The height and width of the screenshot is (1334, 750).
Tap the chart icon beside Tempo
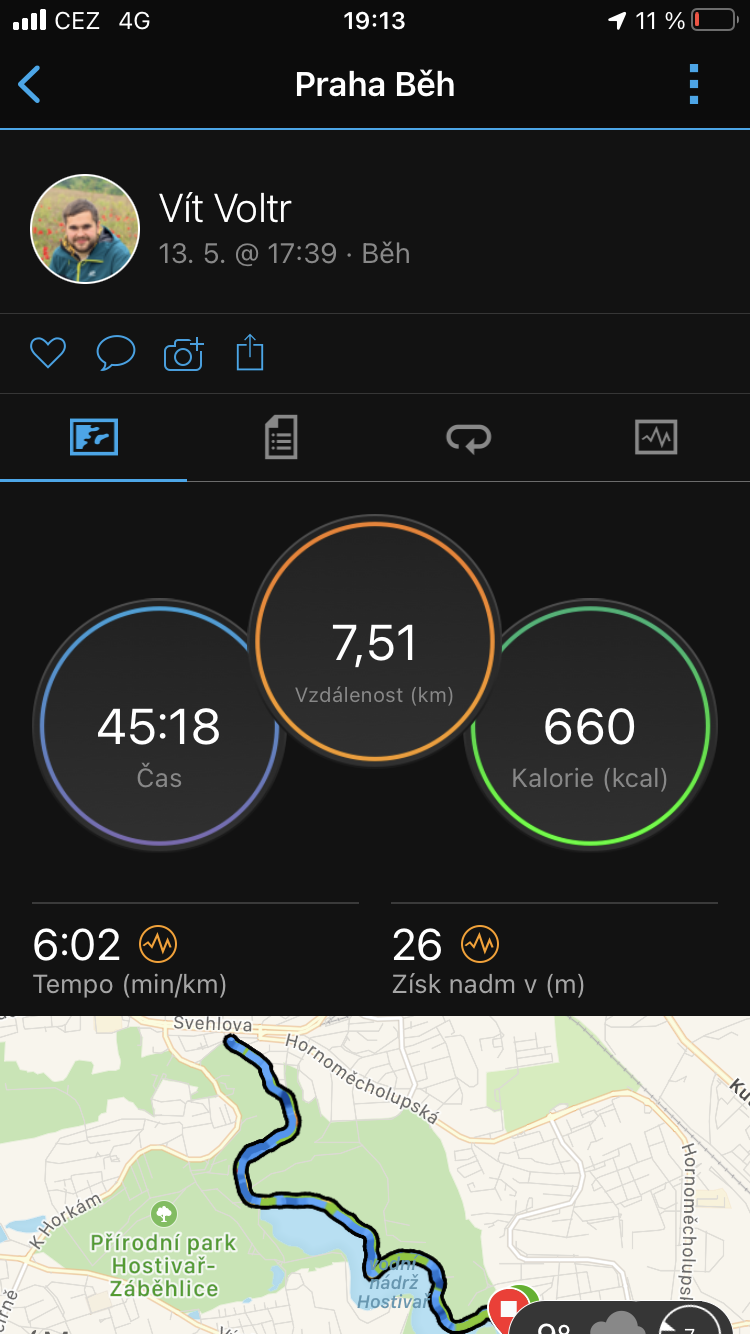158,943
